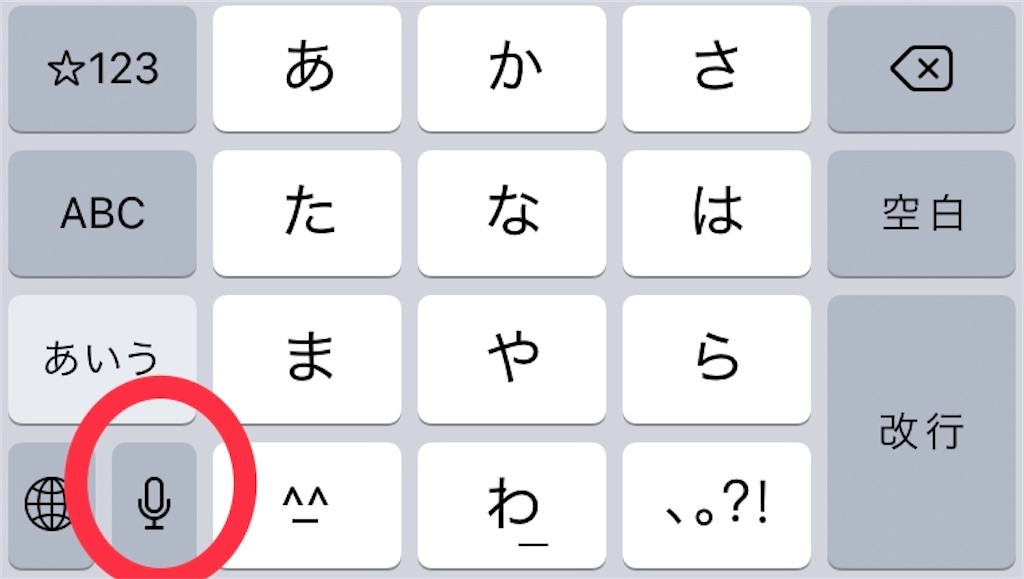Switch to the ABC keyboard

click(x=103, y=213)
